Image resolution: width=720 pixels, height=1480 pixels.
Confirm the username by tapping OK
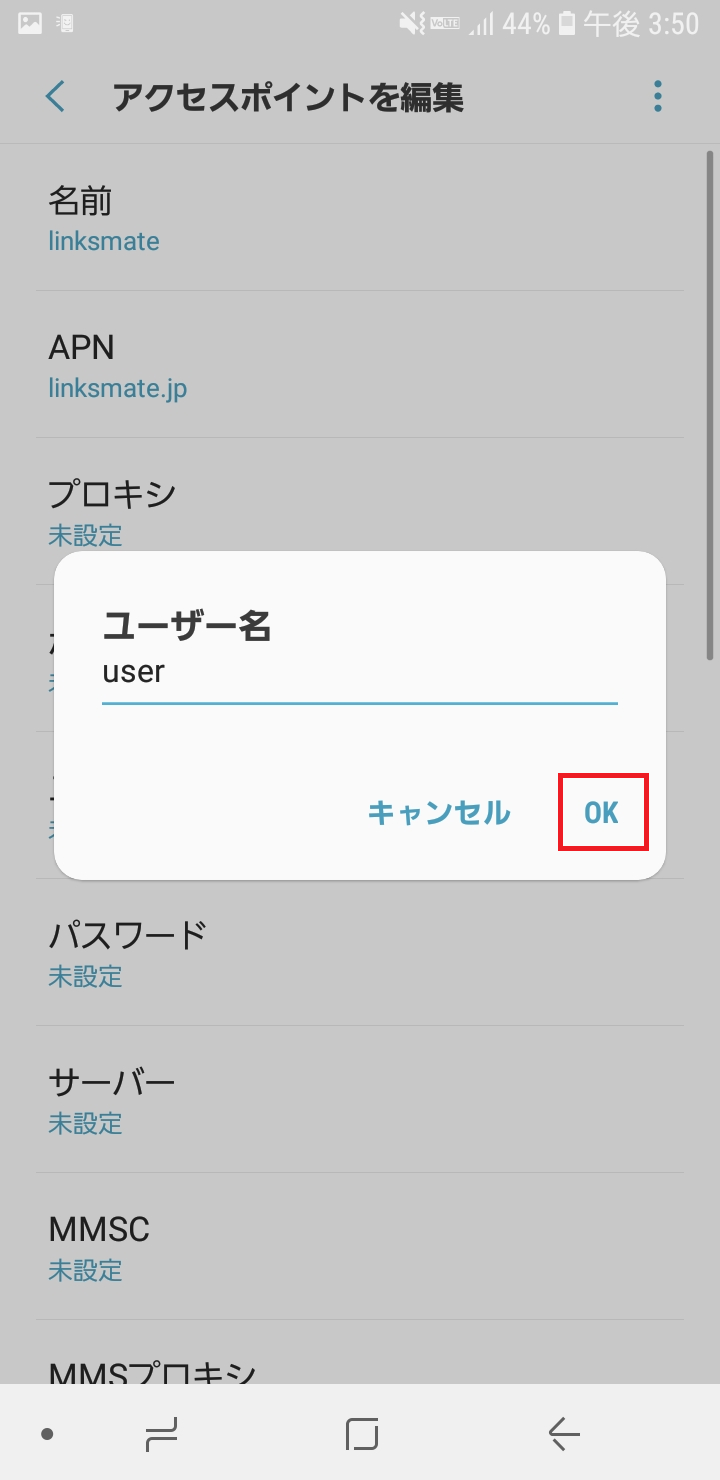(603, 812)
